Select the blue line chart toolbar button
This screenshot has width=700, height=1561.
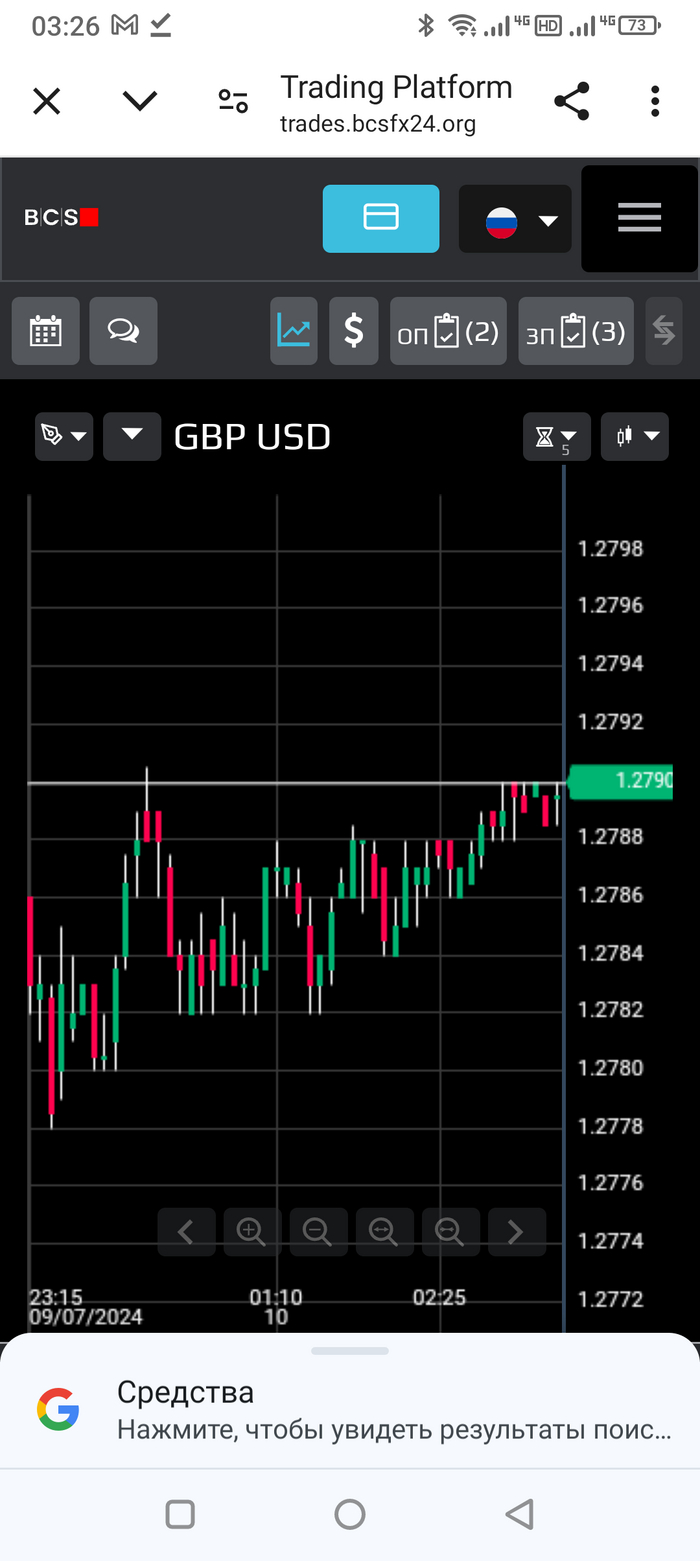pyautogui.click(x=294, y=331)
